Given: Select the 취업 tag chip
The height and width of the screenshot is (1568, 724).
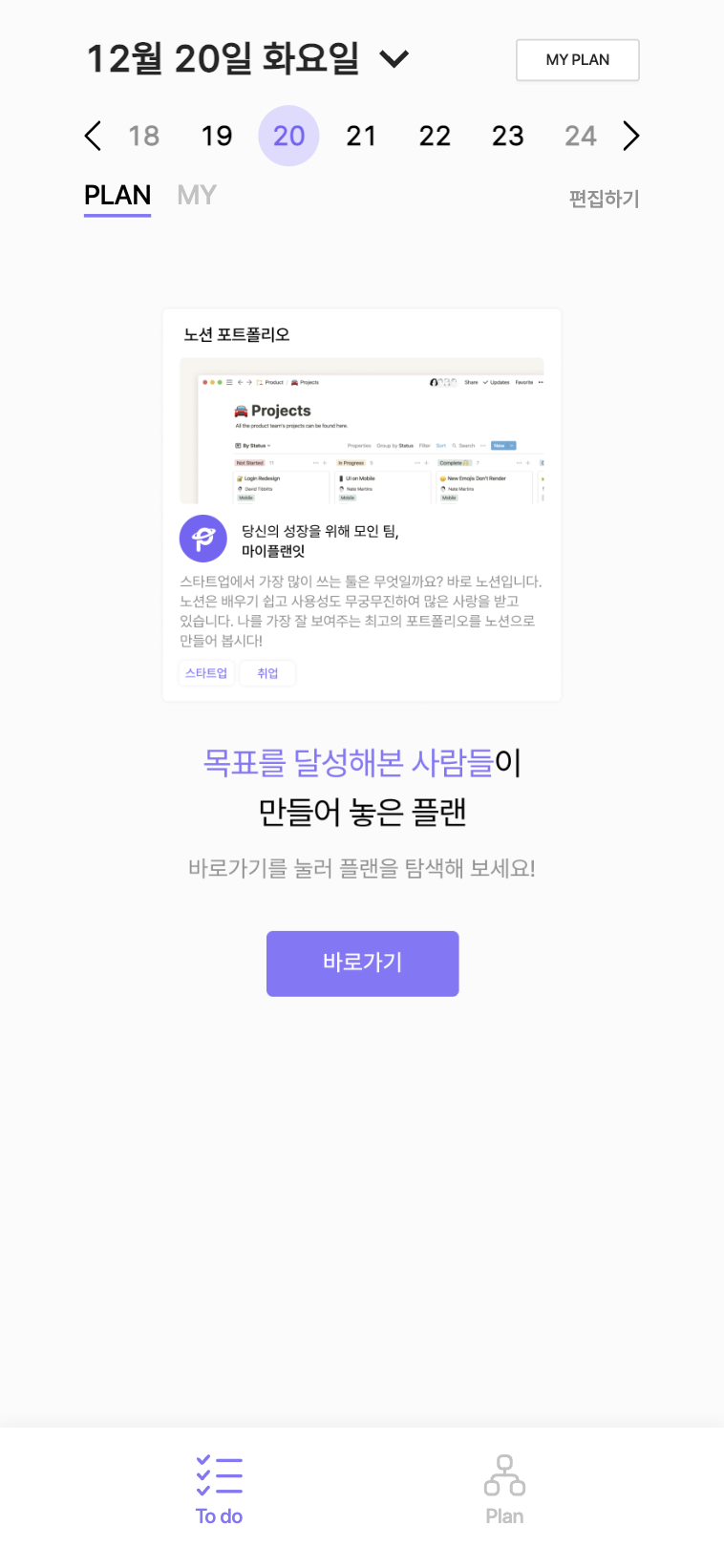Looking at the screenshot, I should [x=267, y=673].
